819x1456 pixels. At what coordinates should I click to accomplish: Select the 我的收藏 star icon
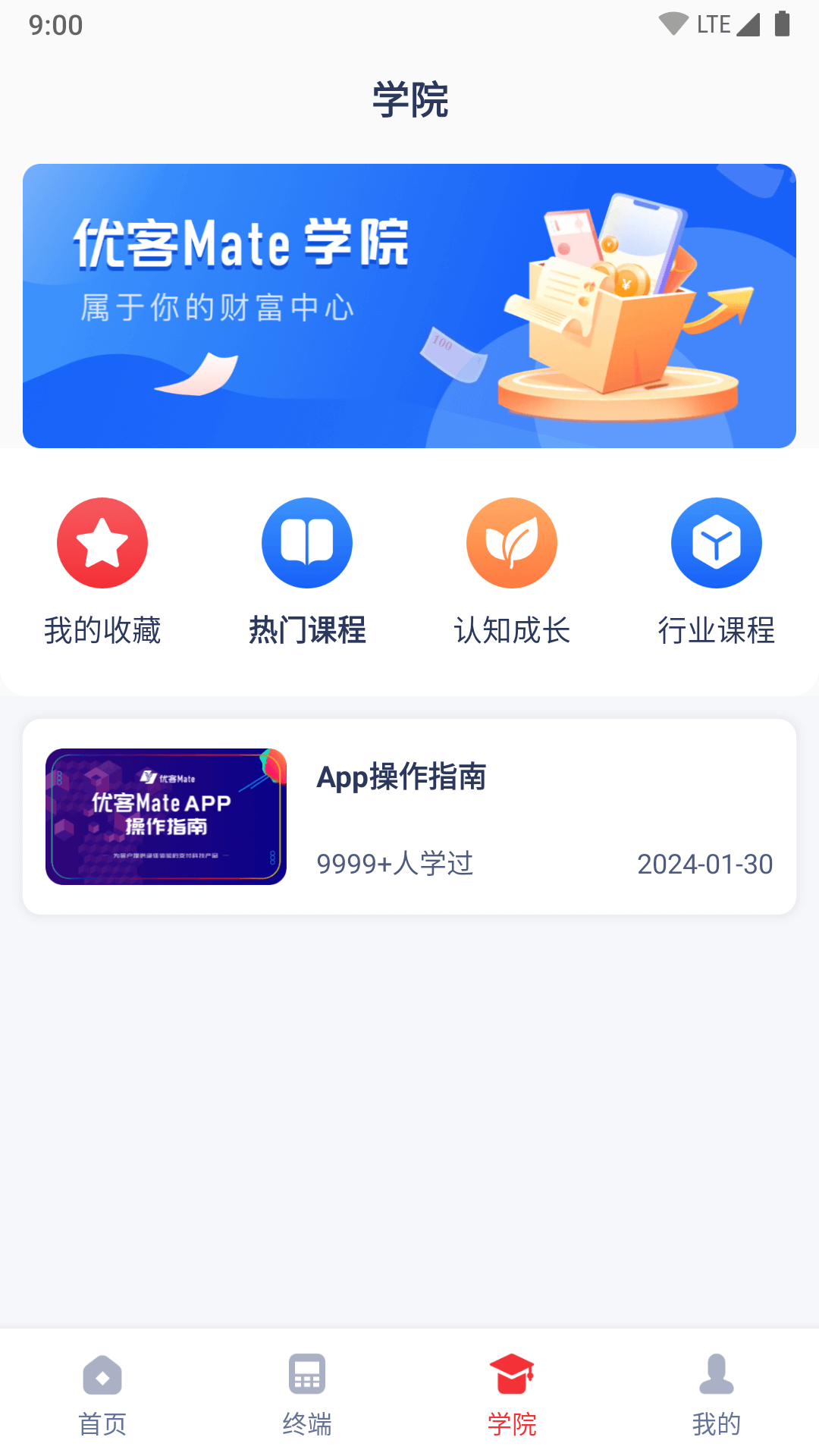[x=102, y=543]
